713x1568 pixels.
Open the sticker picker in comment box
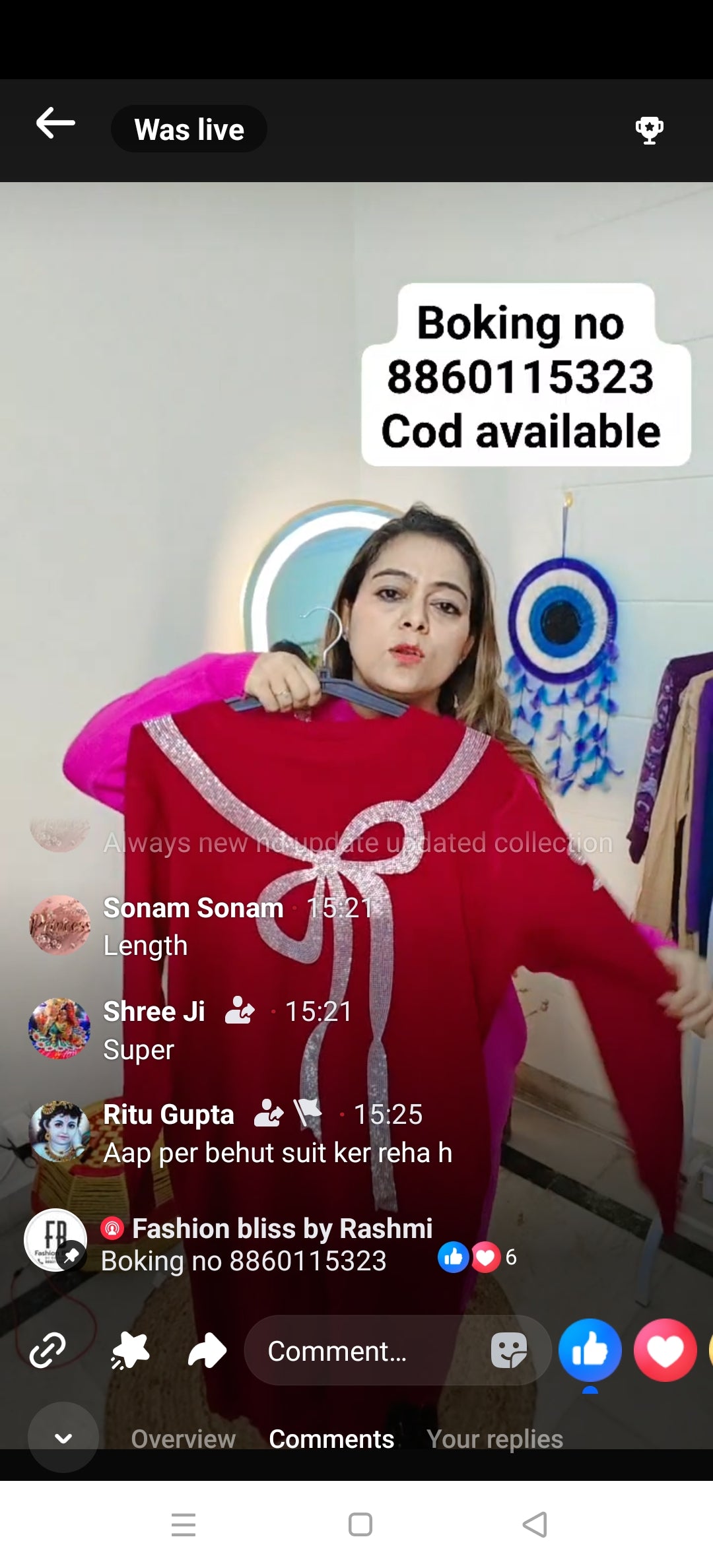pos(508,1350)
